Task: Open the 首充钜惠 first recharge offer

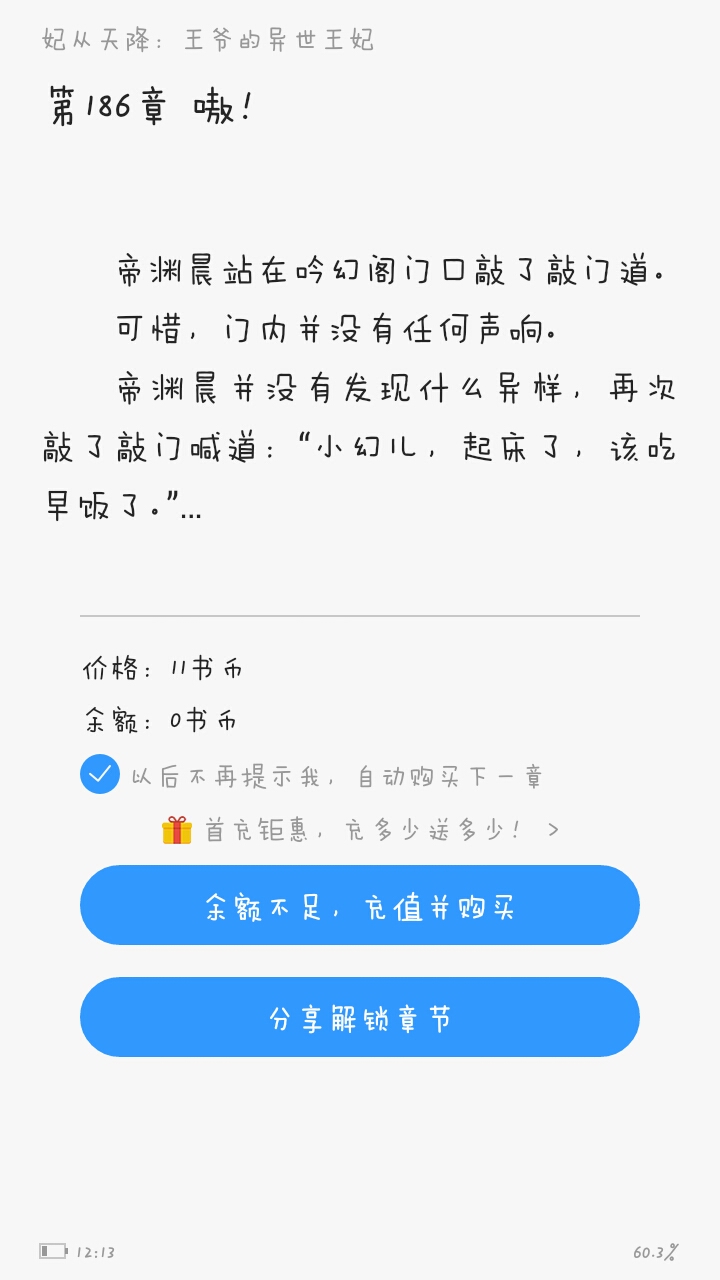Action: click(360, 830)
